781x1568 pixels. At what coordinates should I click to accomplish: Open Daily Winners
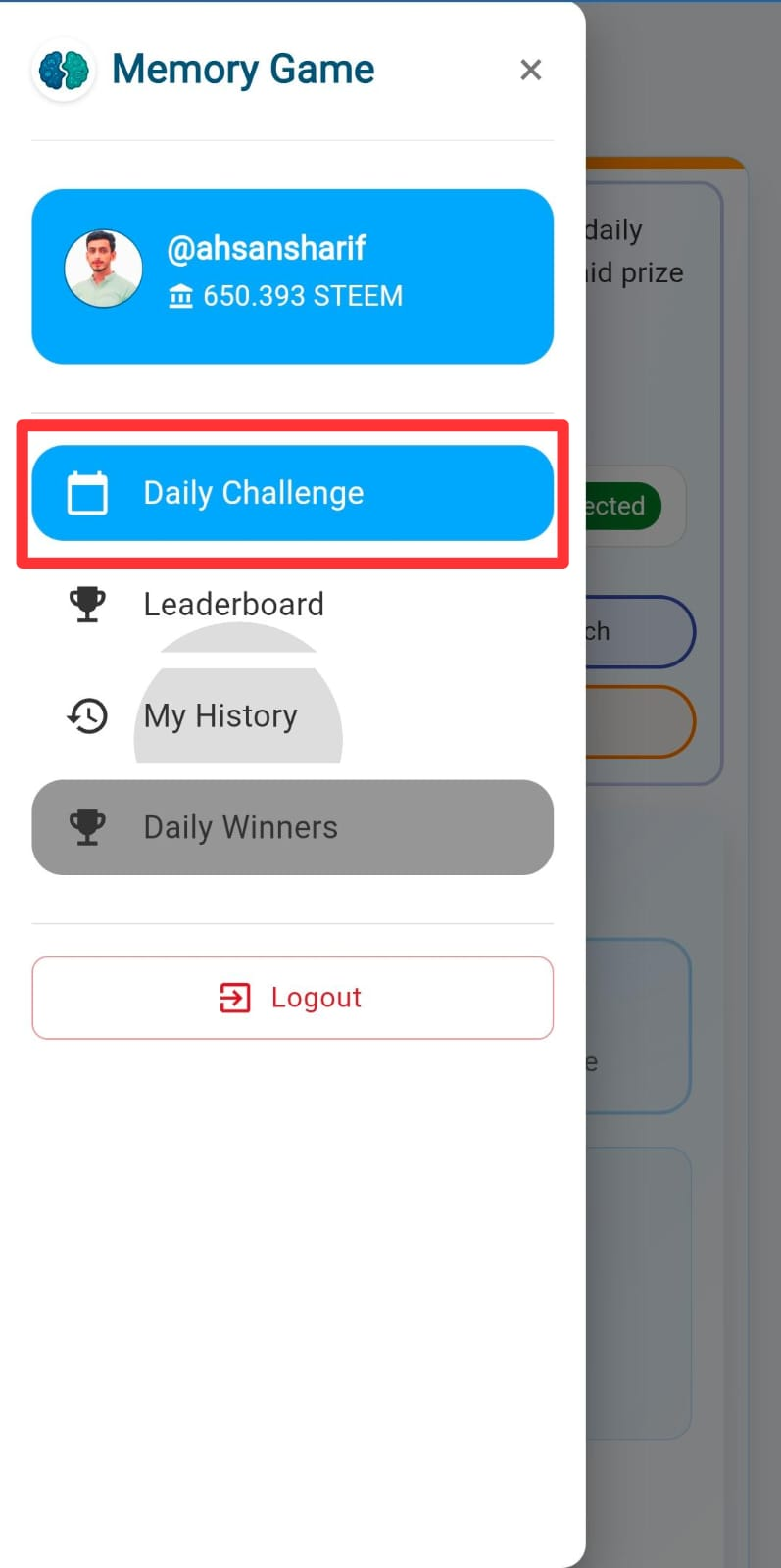point(292,827)
